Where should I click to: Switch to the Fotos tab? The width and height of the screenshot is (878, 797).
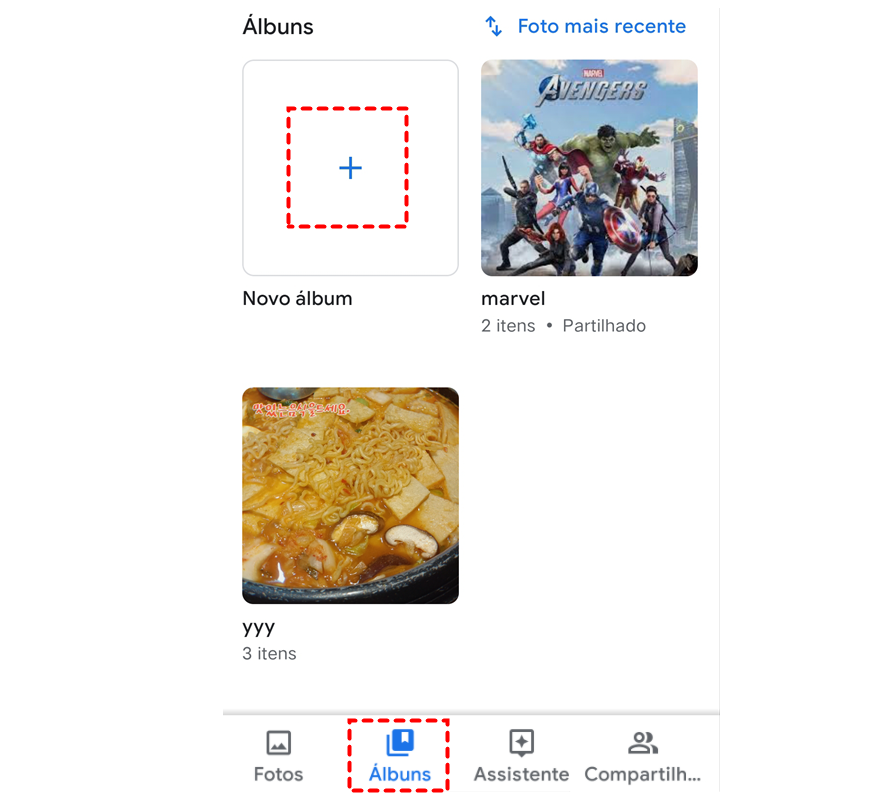[x=278, y=756]
